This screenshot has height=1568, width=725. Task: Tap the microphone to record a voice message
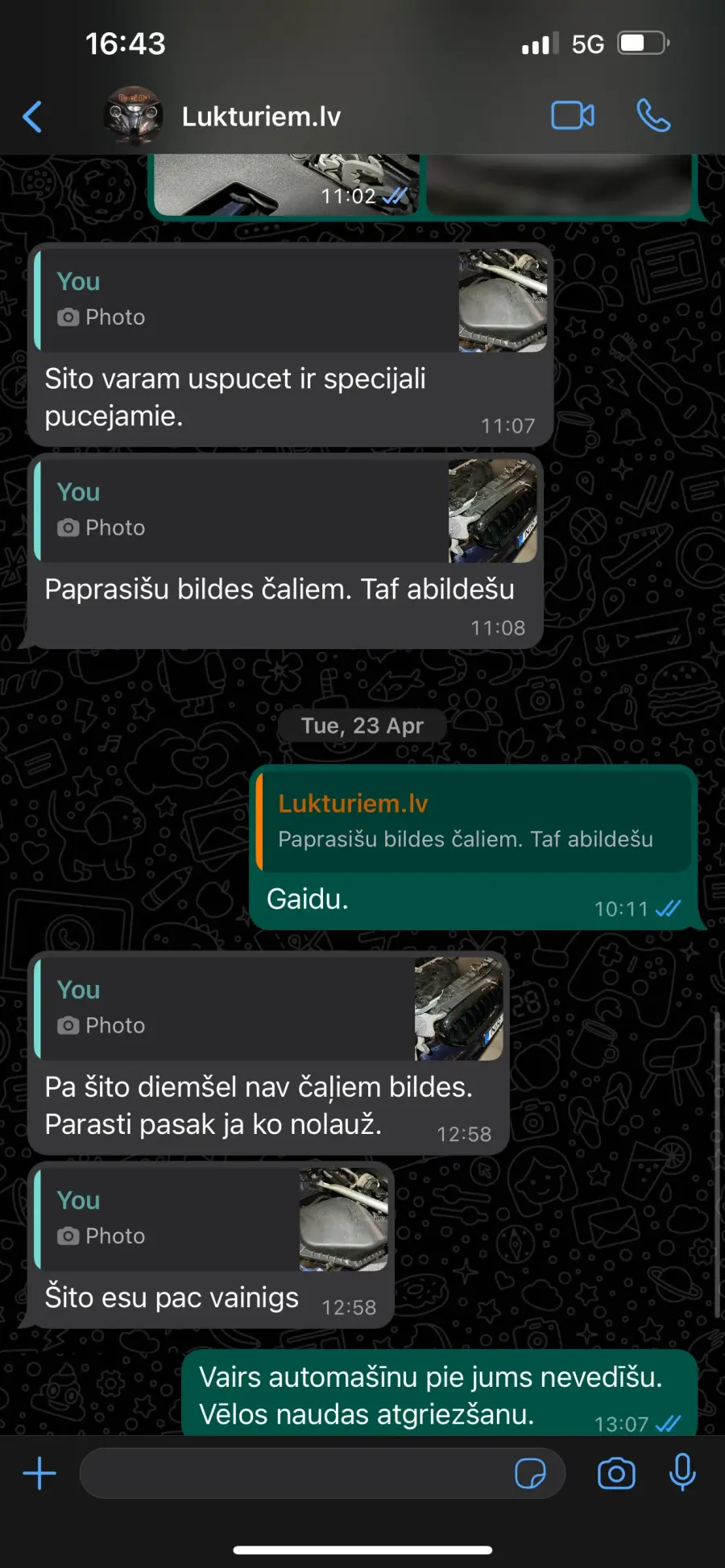click(x=682, y=1472)
